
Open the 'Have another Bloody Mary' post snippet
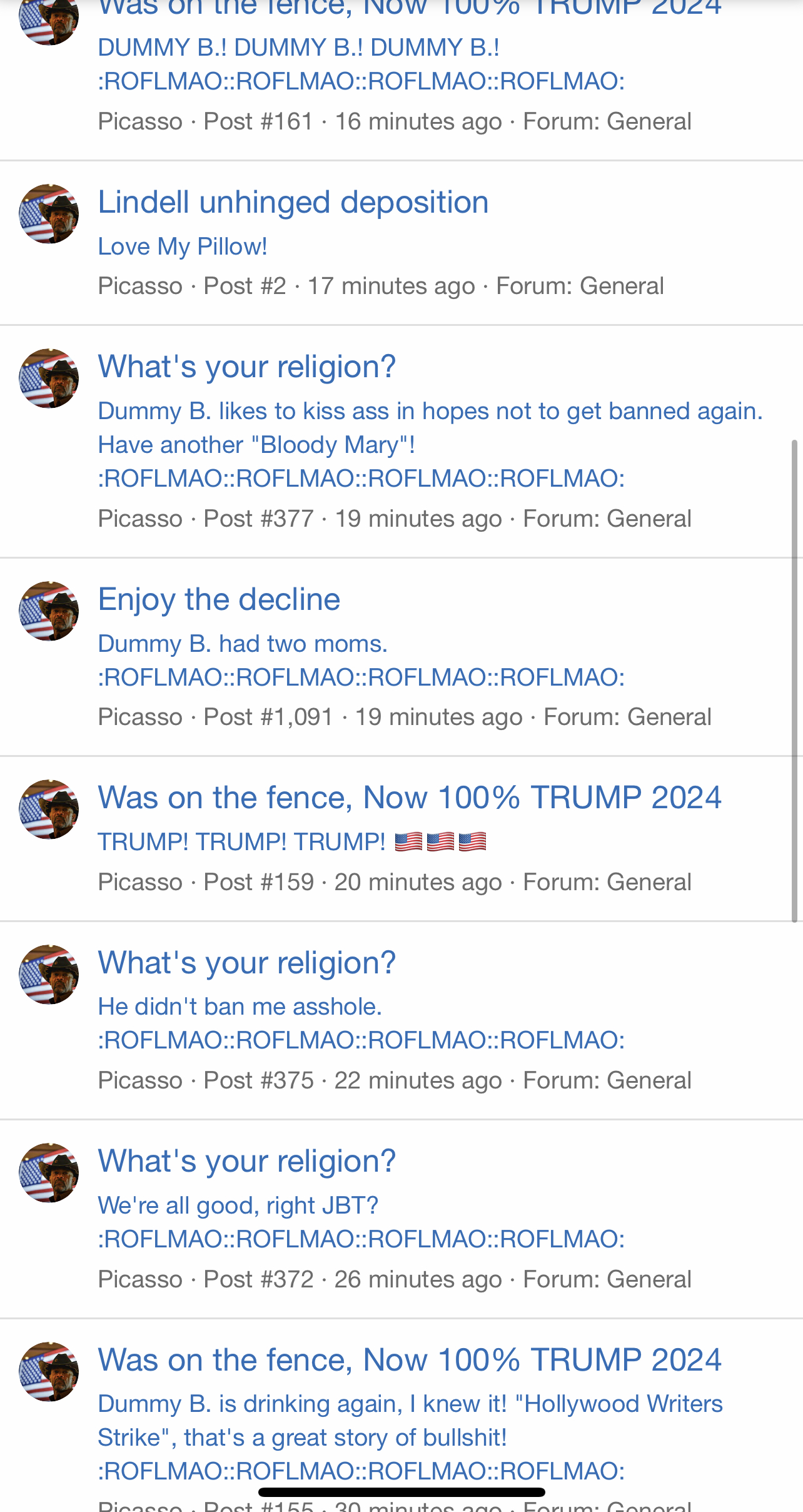(256, 445)
